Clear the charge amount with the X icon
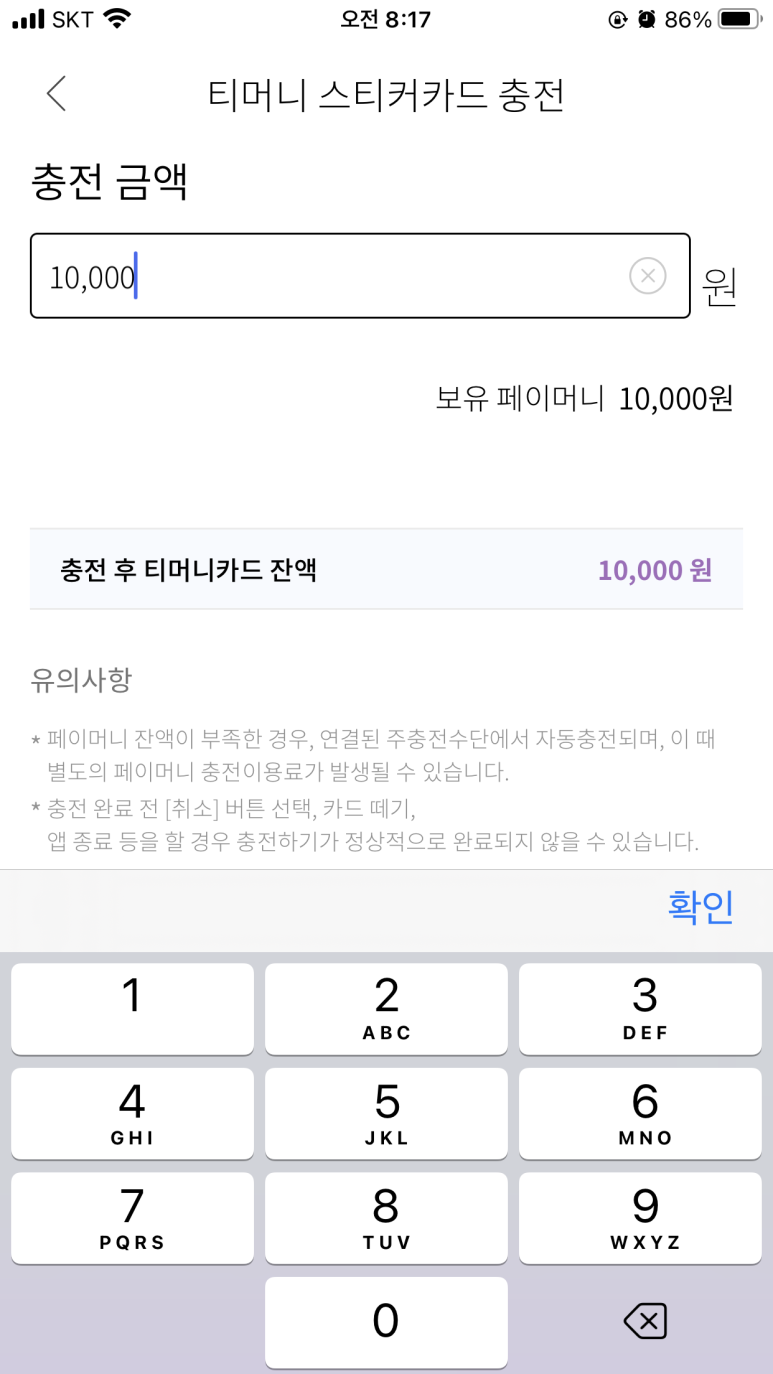 [x=648, y=275]
